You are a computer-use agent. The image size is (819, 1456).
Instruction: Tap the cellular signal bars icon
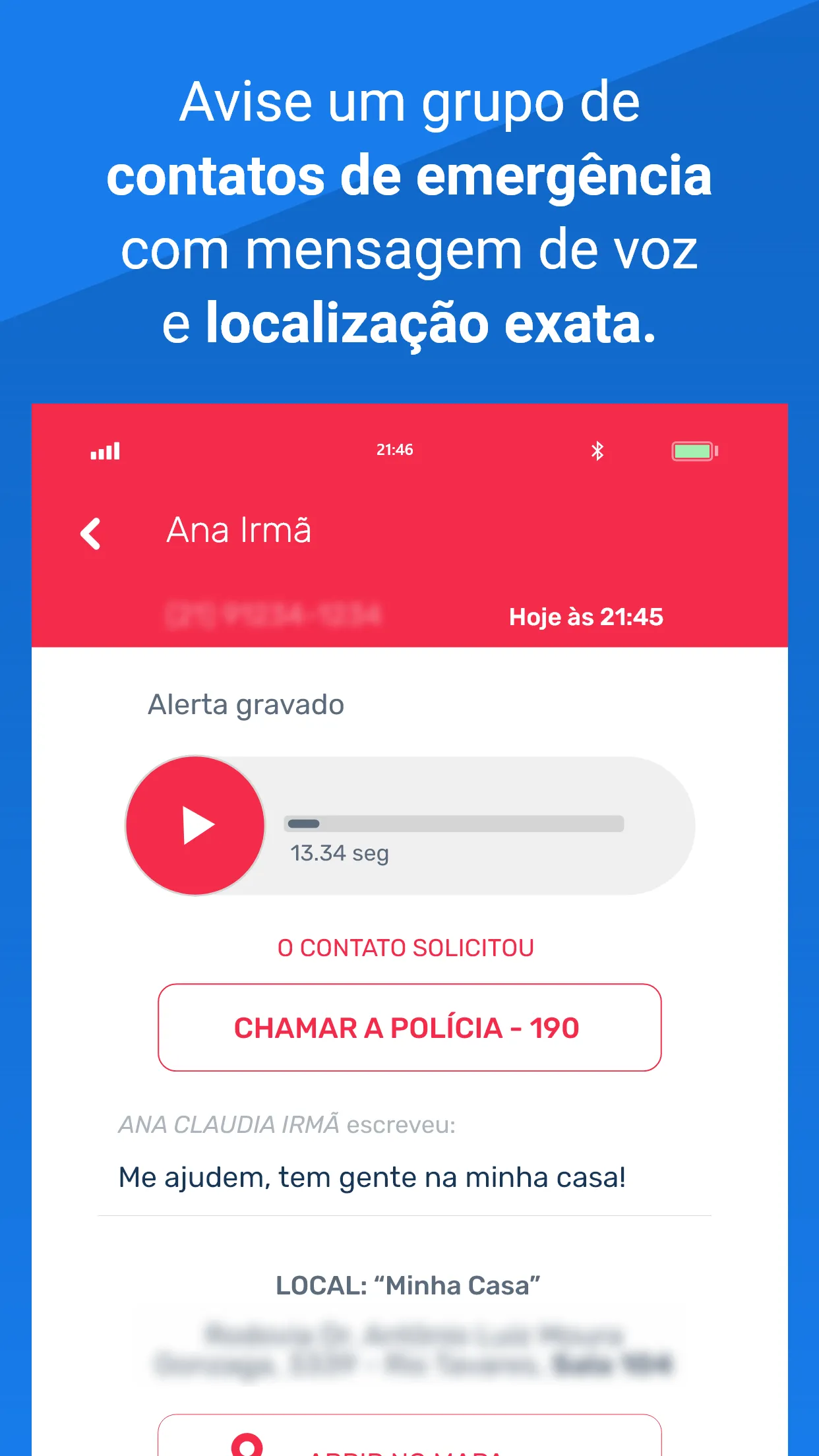[104, 450]
